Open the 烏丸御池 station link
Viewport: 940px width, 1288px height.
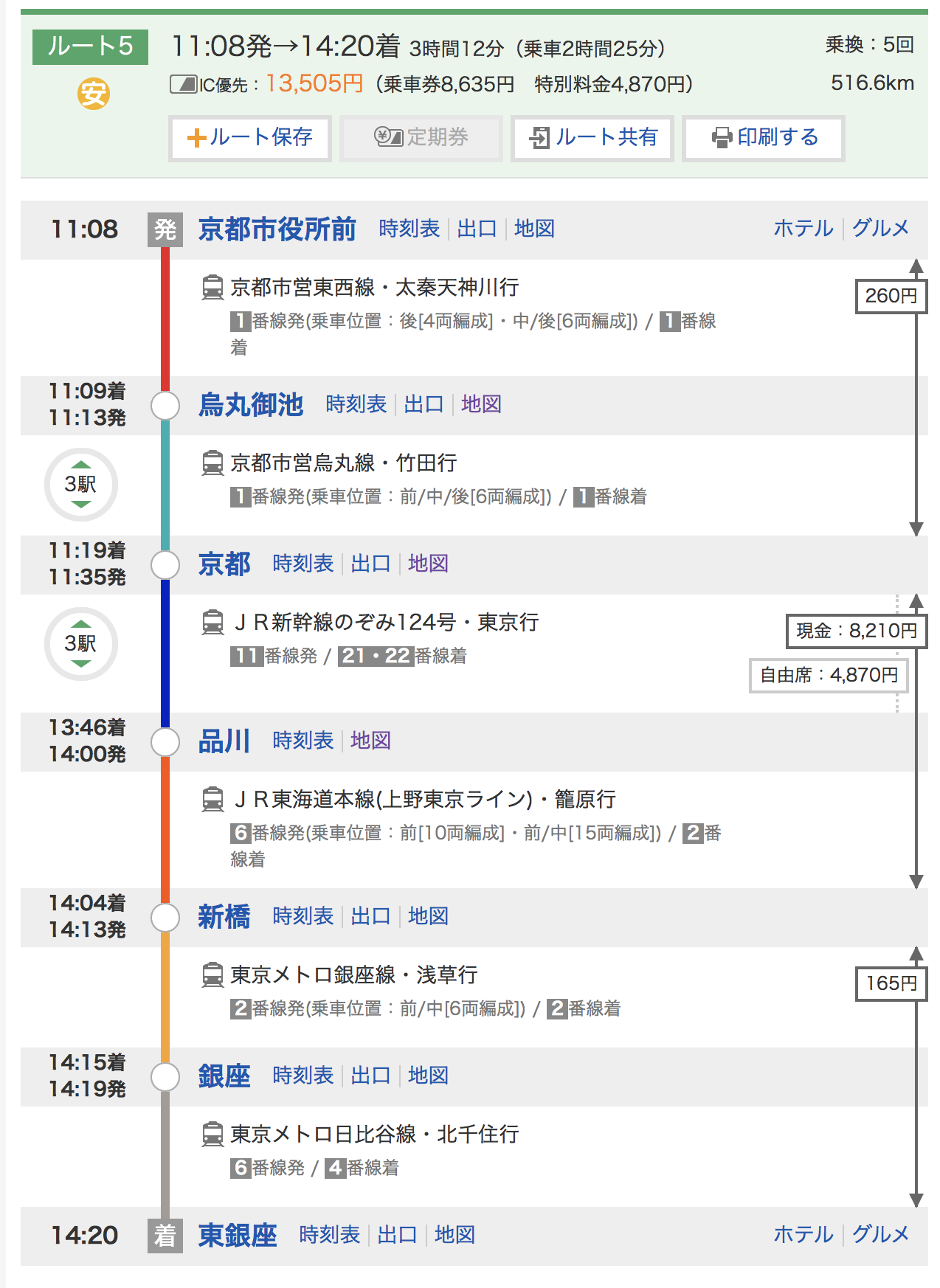251,404
